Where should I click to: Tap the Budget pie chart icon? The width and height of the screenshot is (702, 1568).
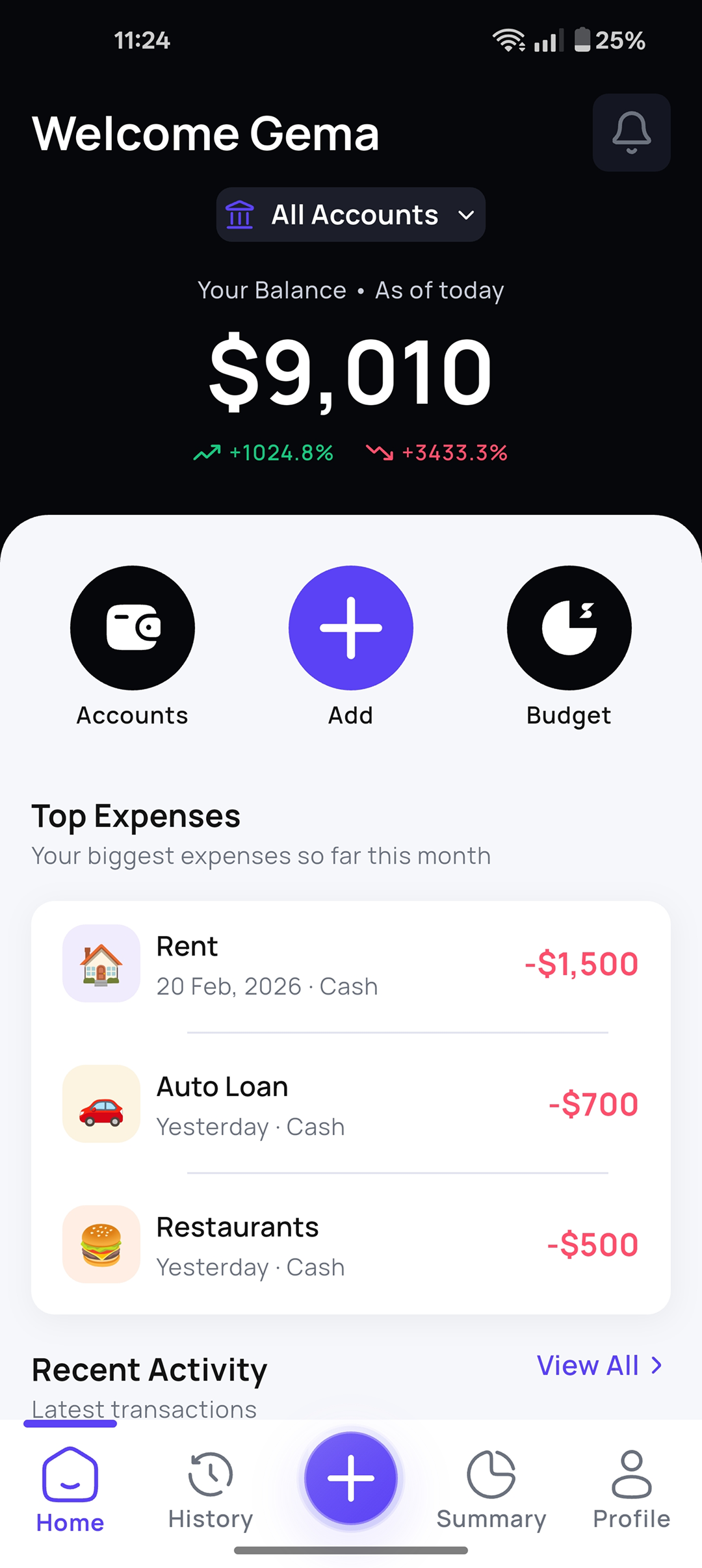pos(569,626)
